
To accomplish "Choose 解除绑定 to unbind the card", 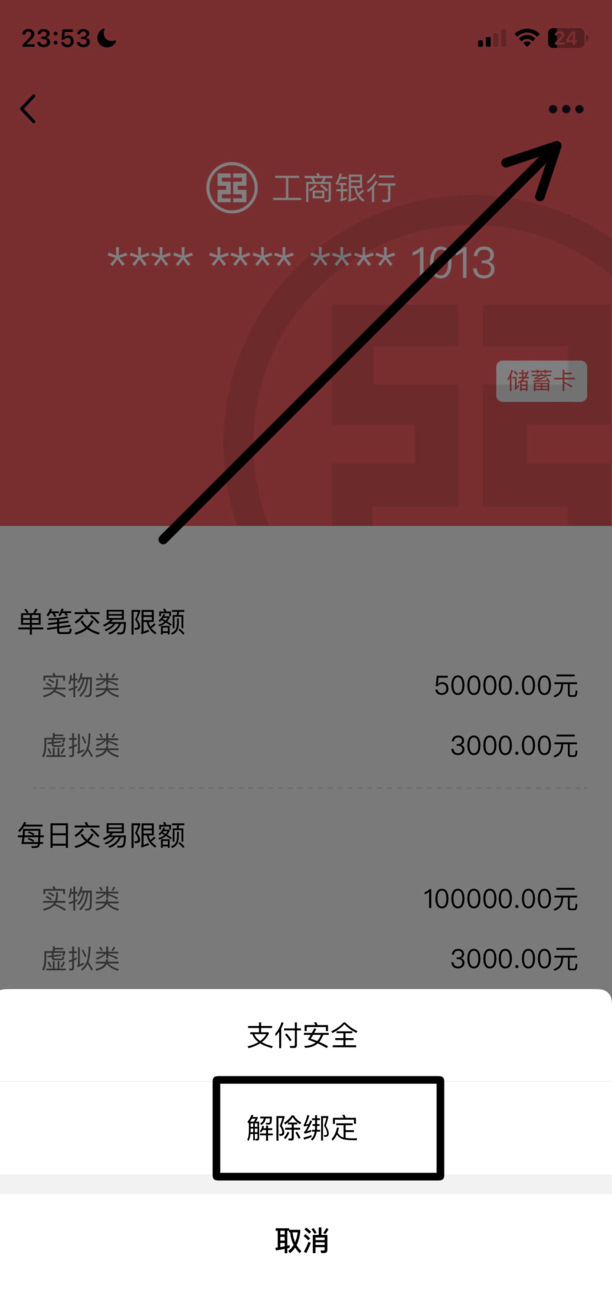I will tap(302, 1128).
